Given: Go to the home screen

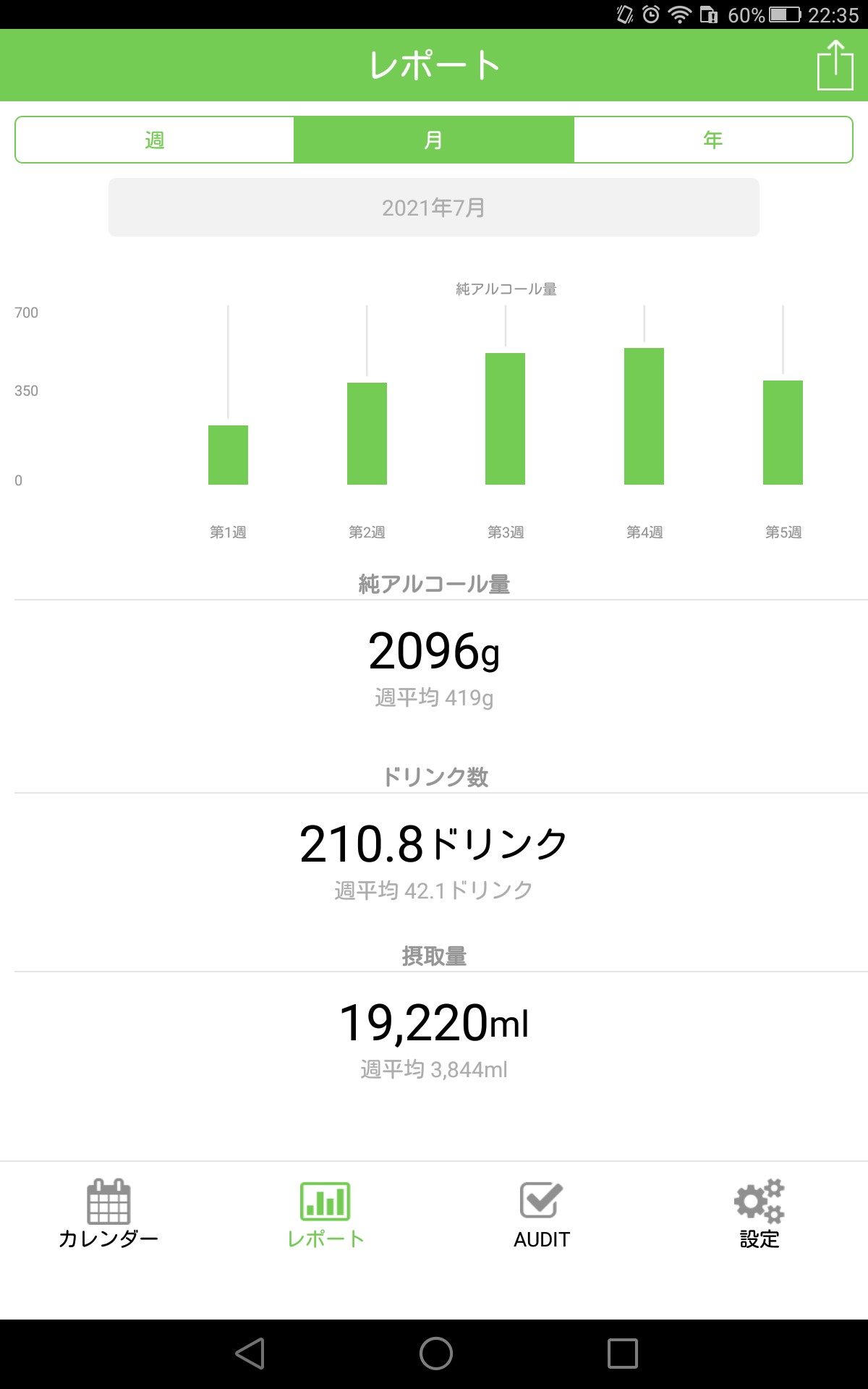Looking at the screenshot, I should [x=435, y=1354].
